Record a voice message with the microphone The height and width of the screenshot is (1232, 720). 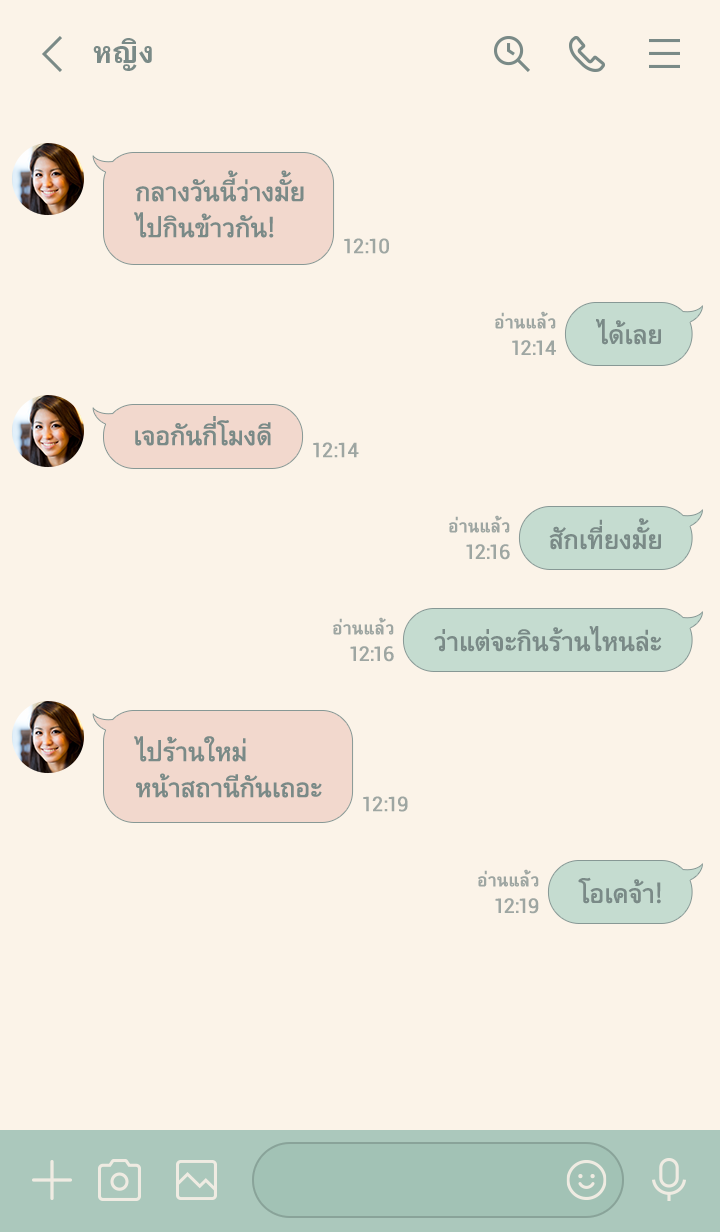668,1181
